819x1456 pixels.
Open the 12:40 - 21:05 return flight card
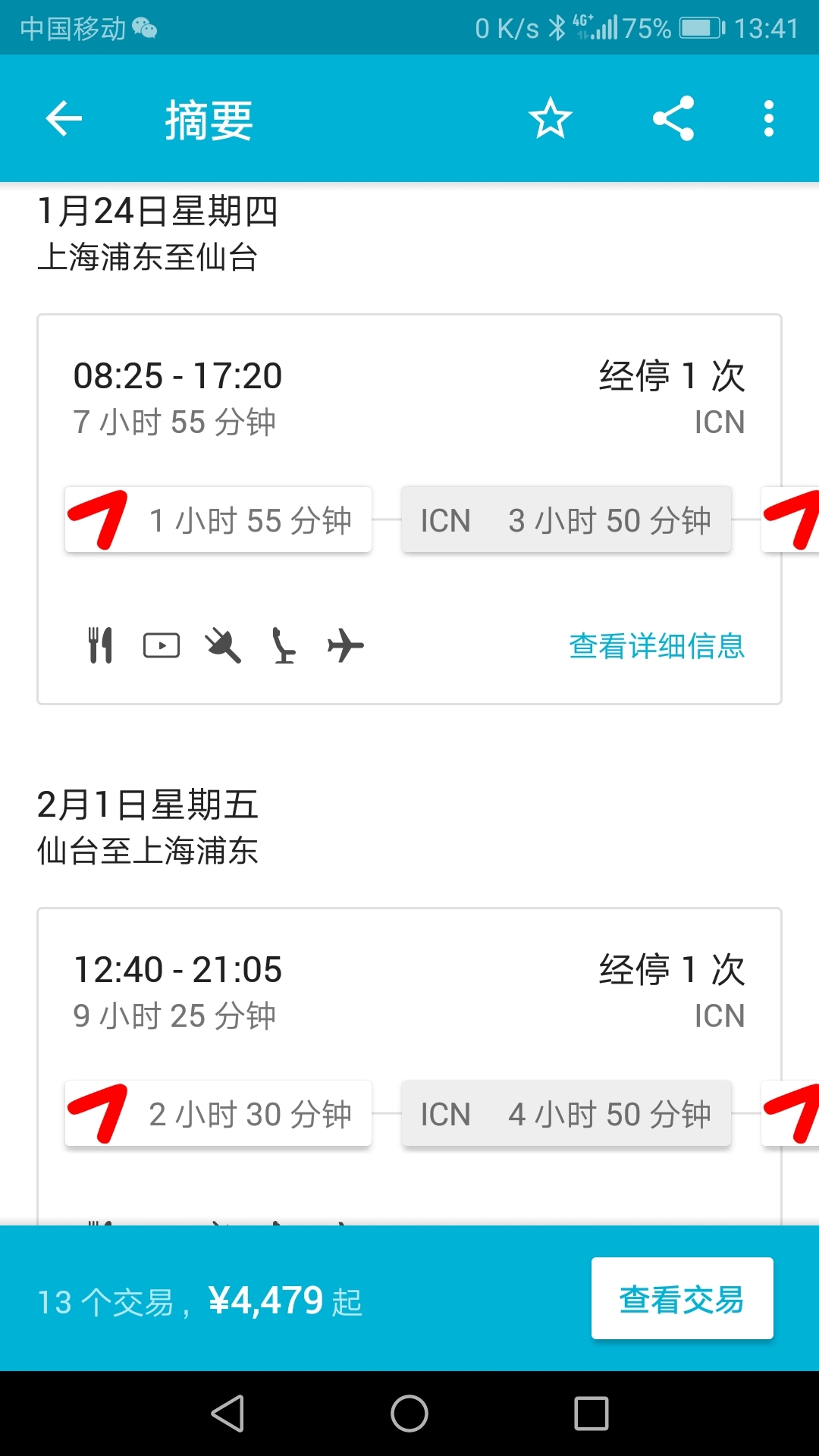(409, 1066)
